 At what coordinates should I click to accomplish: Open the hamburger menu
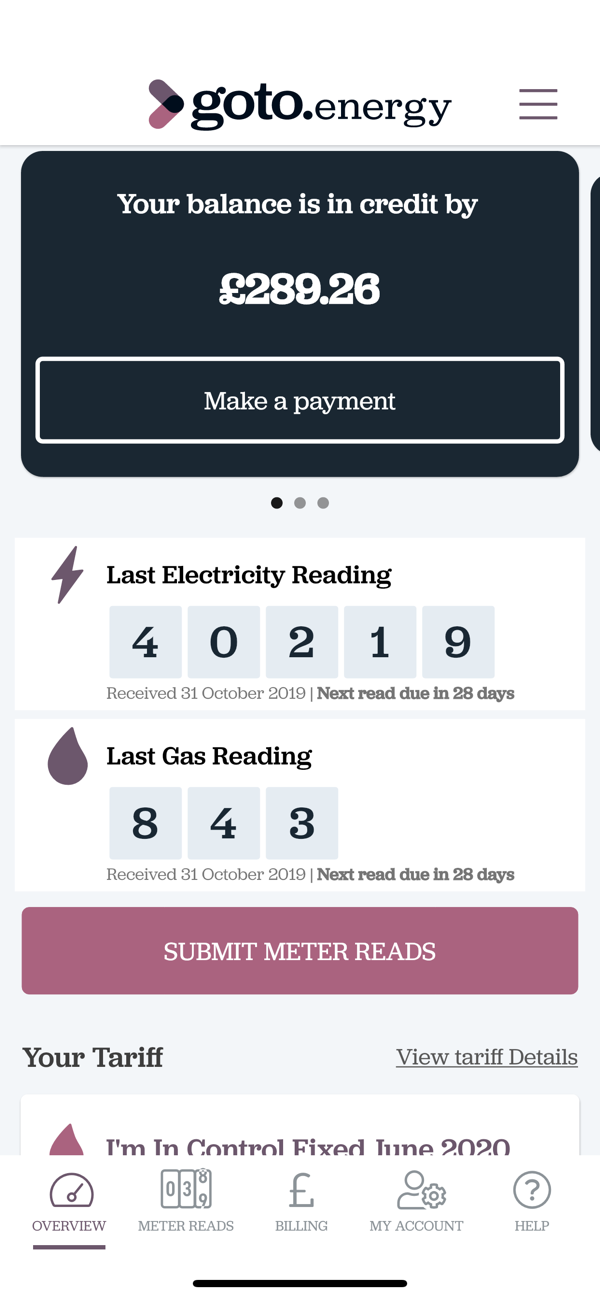(538, 104)
